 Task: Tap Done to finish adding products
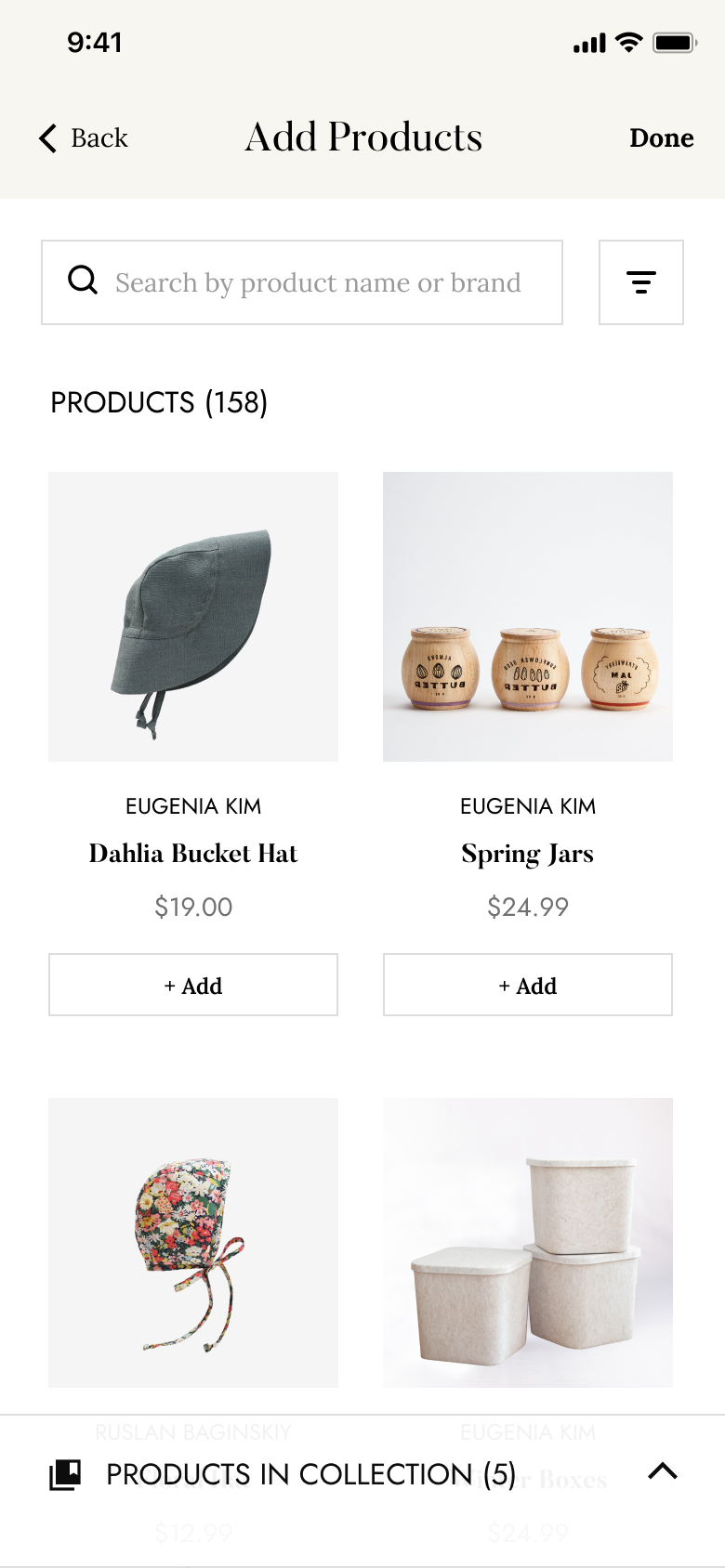tap(661, 138)
